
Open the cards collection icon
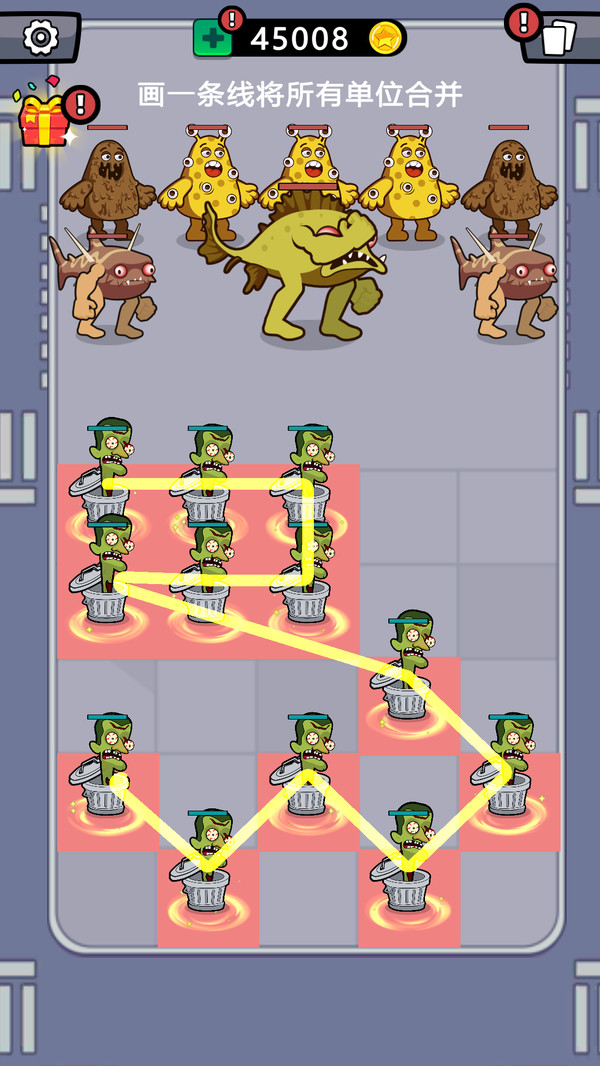click(558, 38)
